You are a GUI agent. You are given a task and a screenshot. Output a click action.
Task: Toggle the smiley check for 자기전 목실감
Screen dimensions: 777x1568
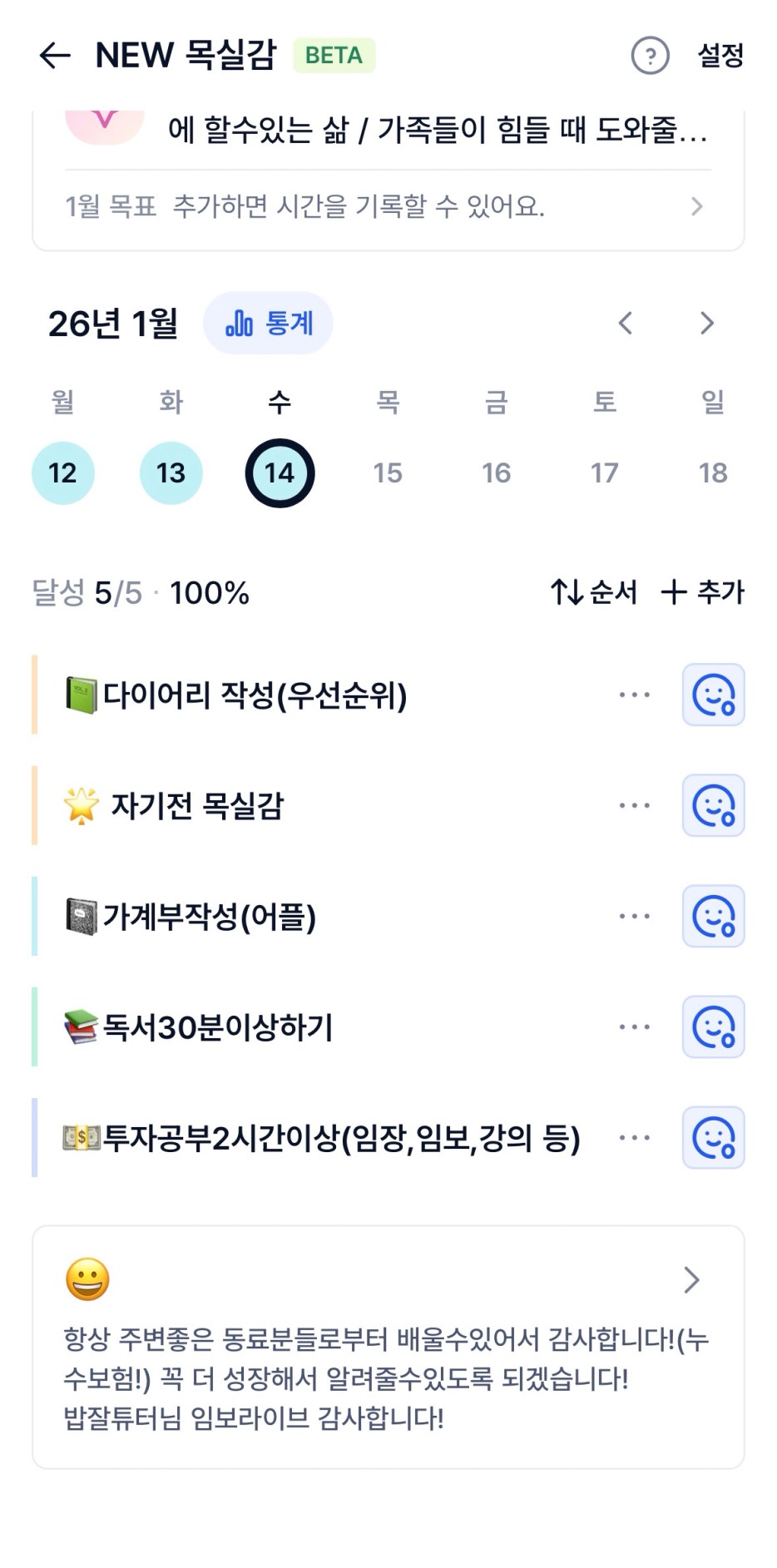713,805
